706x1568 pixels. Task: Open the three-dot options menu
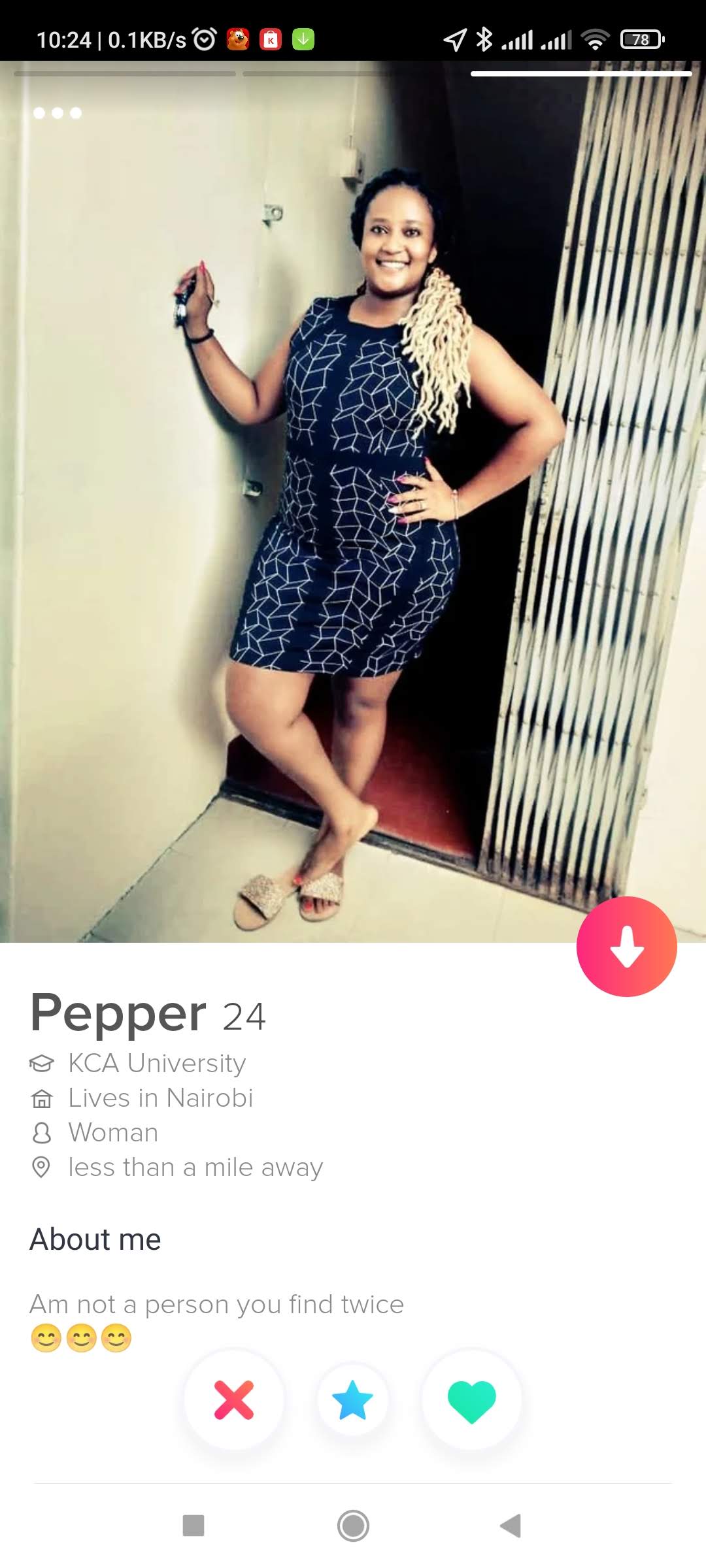coord(58,113)
